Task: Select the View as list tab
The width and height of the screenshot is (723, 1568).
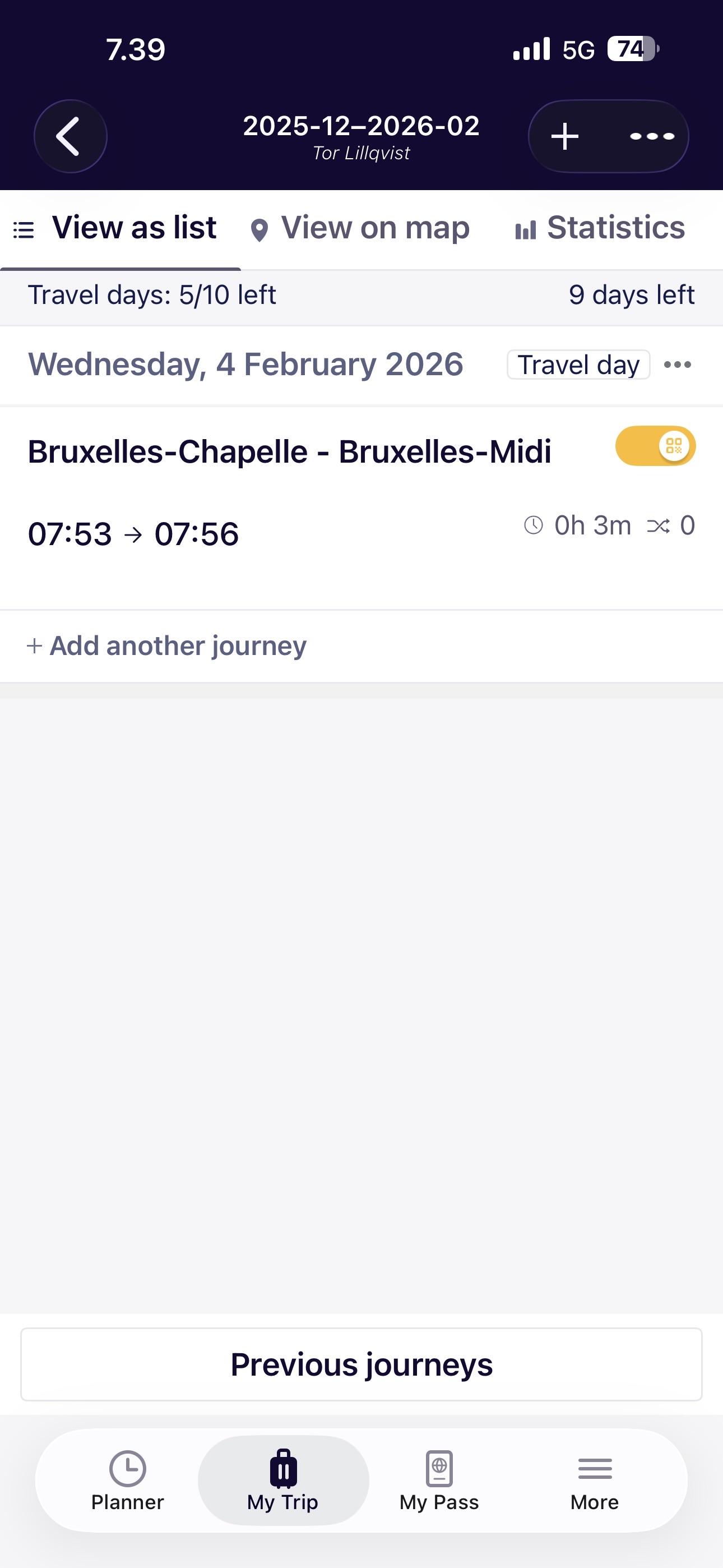Action: click(x=115, y=229)
